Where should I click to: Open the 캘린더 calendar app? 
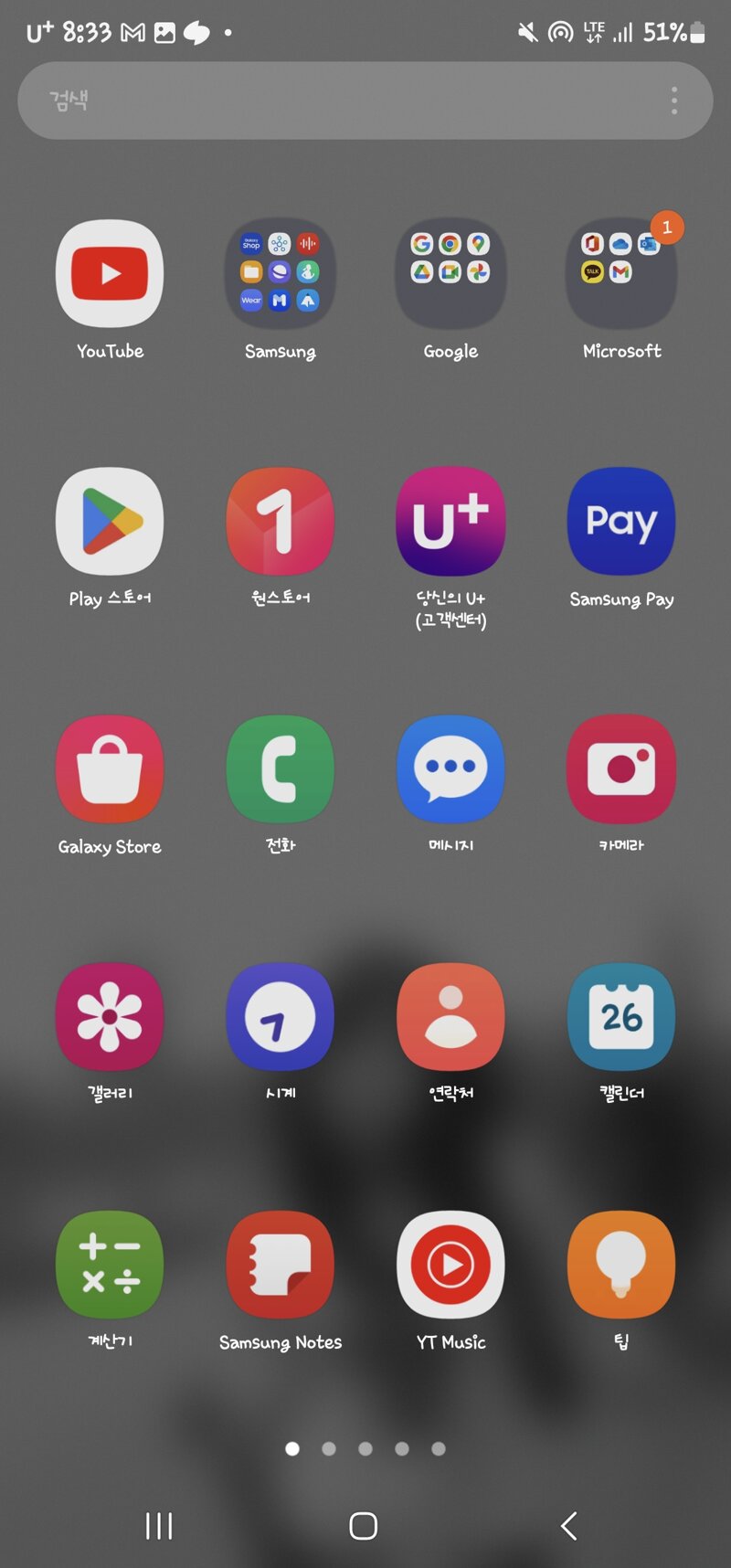pyautogui.click(x=621, y=1017)
